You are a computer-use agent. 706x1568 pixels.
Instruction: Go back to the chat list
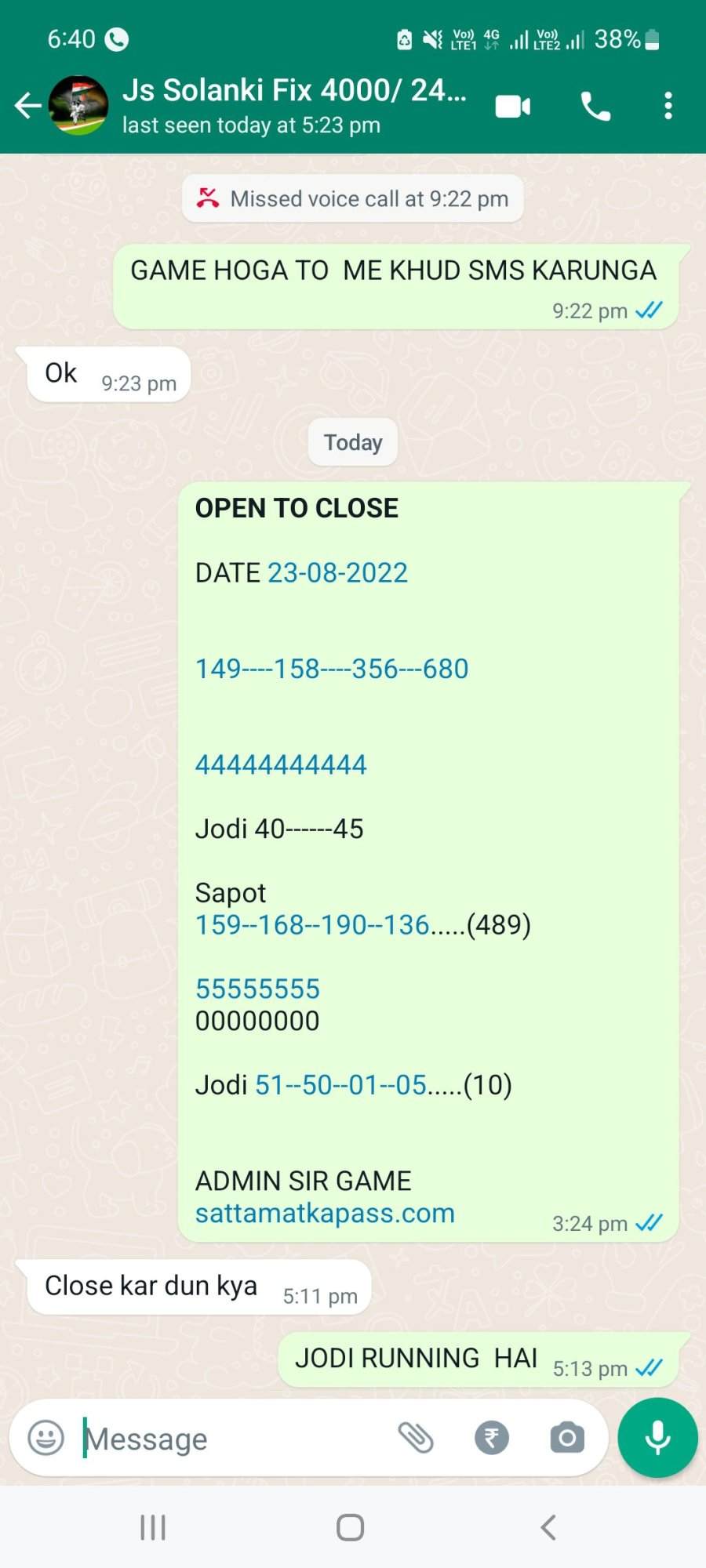click(x=28, y=105)
